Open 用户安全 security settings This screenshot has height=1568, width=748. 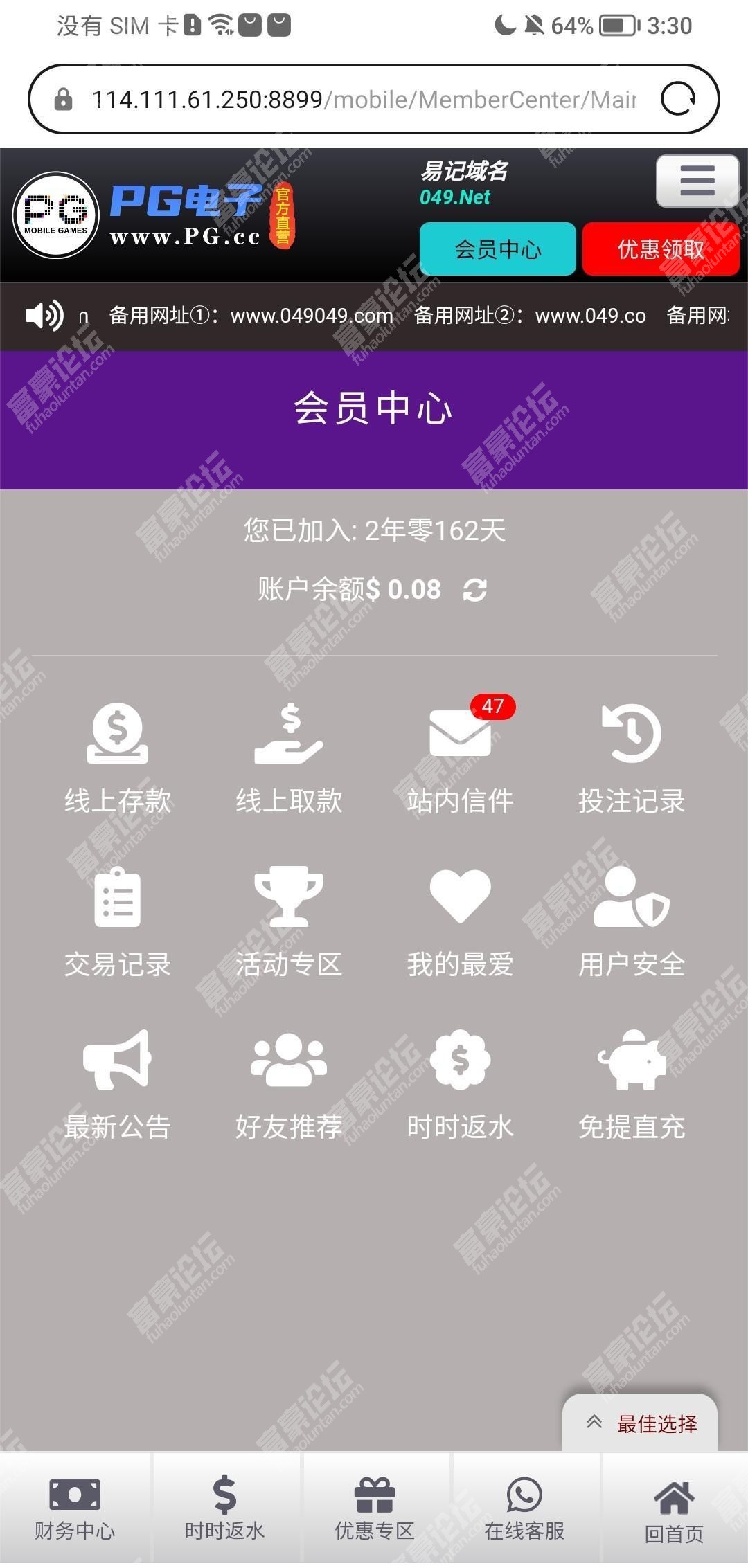(x=631, y=921)
